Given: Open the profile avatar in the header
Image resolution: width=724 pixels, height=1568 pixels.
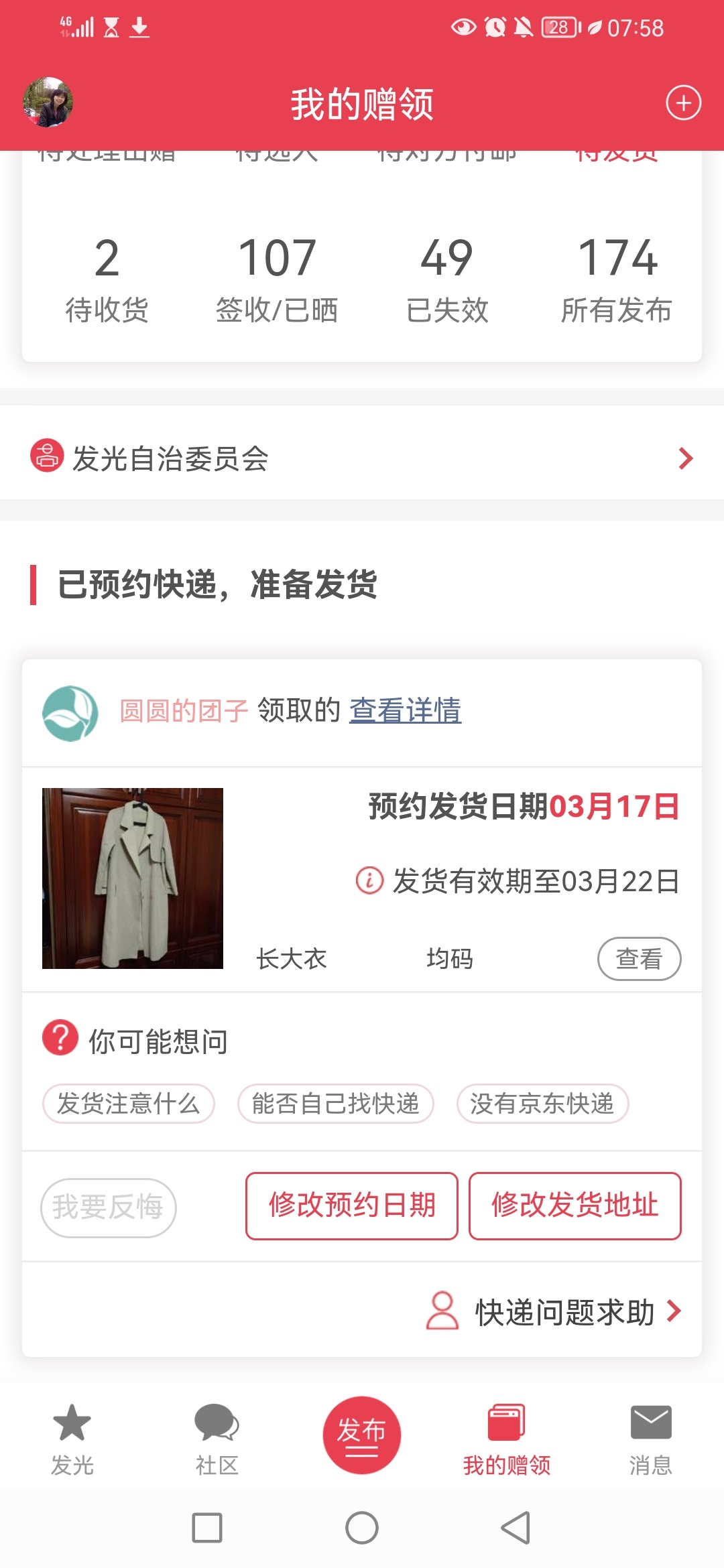Looking at the screenshot, I should [x=48, y=103].
